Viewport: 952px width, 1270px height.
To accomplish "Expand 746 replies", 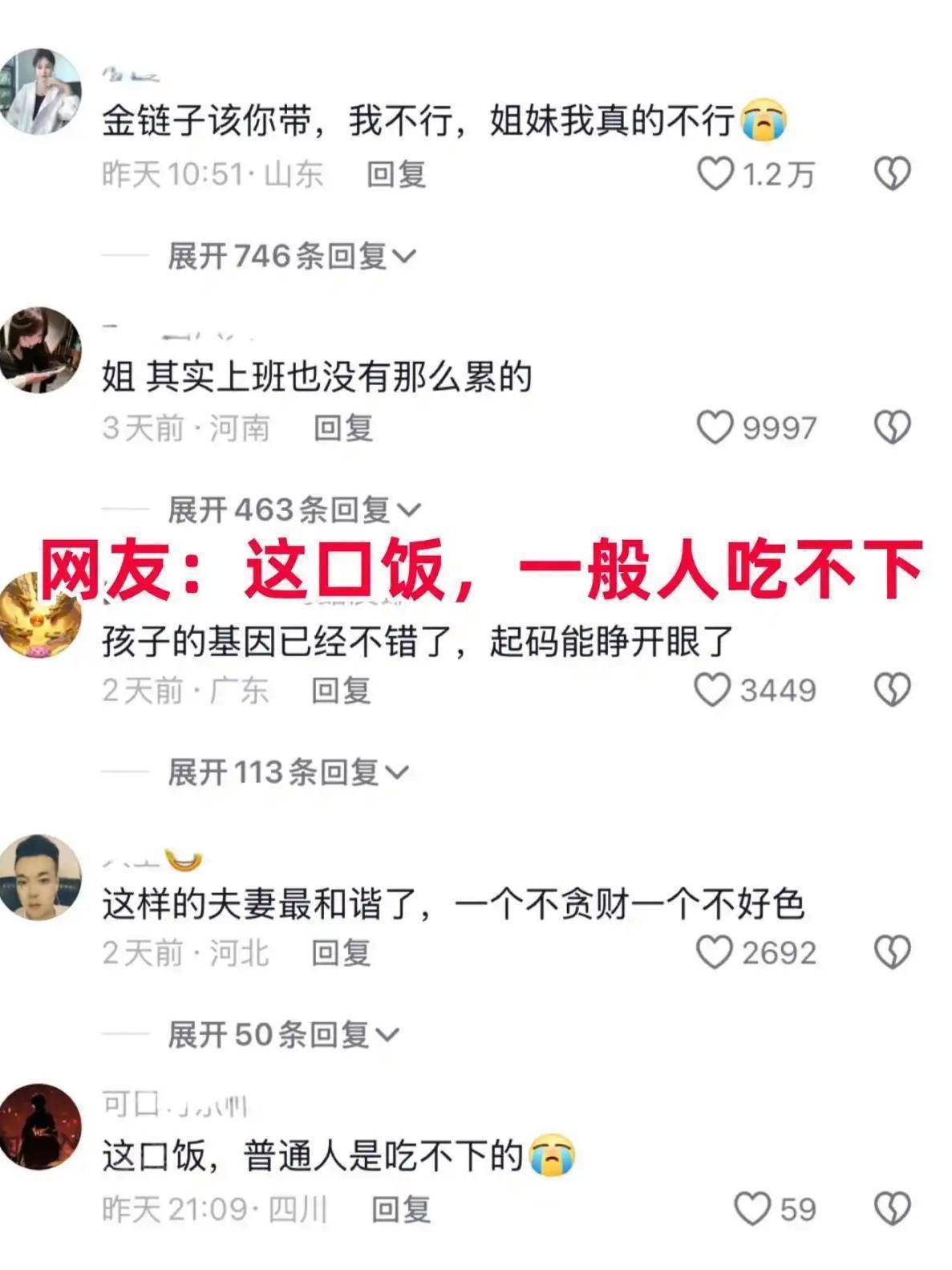I will tap(291, 257).
